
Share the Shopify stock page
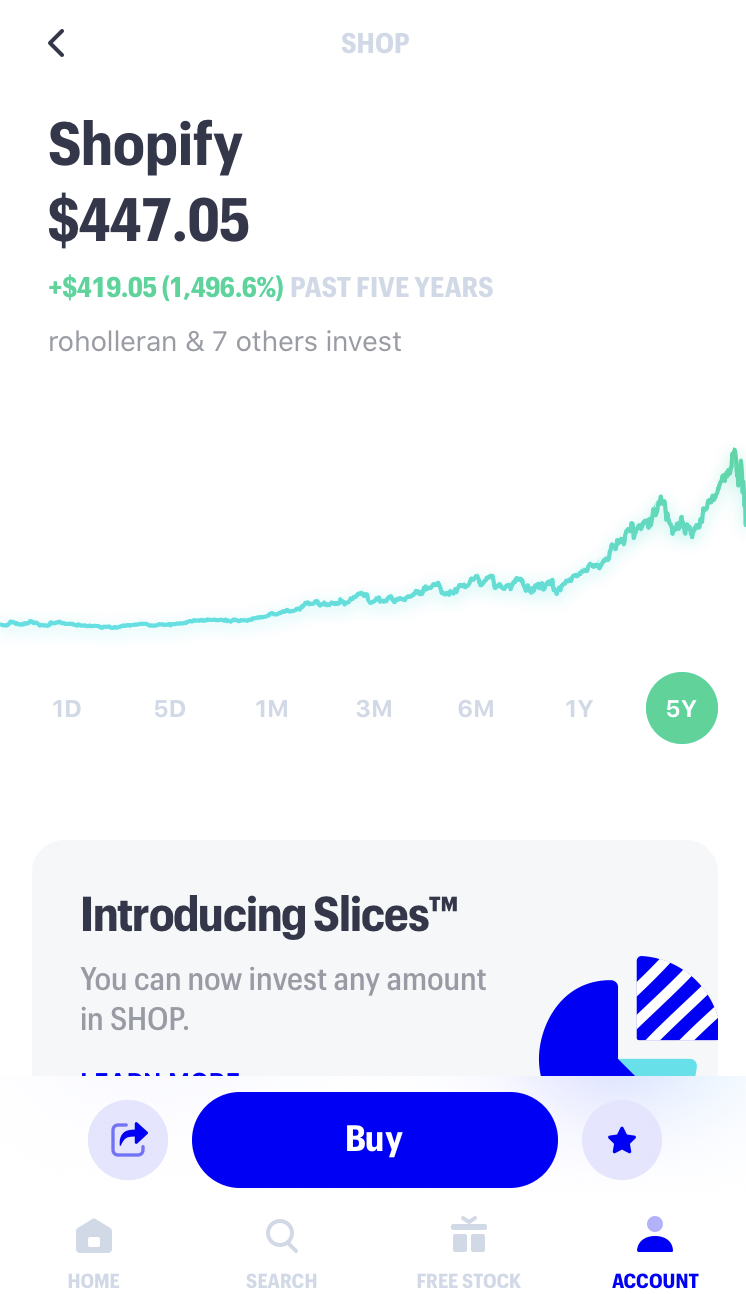pos(128,1139)
